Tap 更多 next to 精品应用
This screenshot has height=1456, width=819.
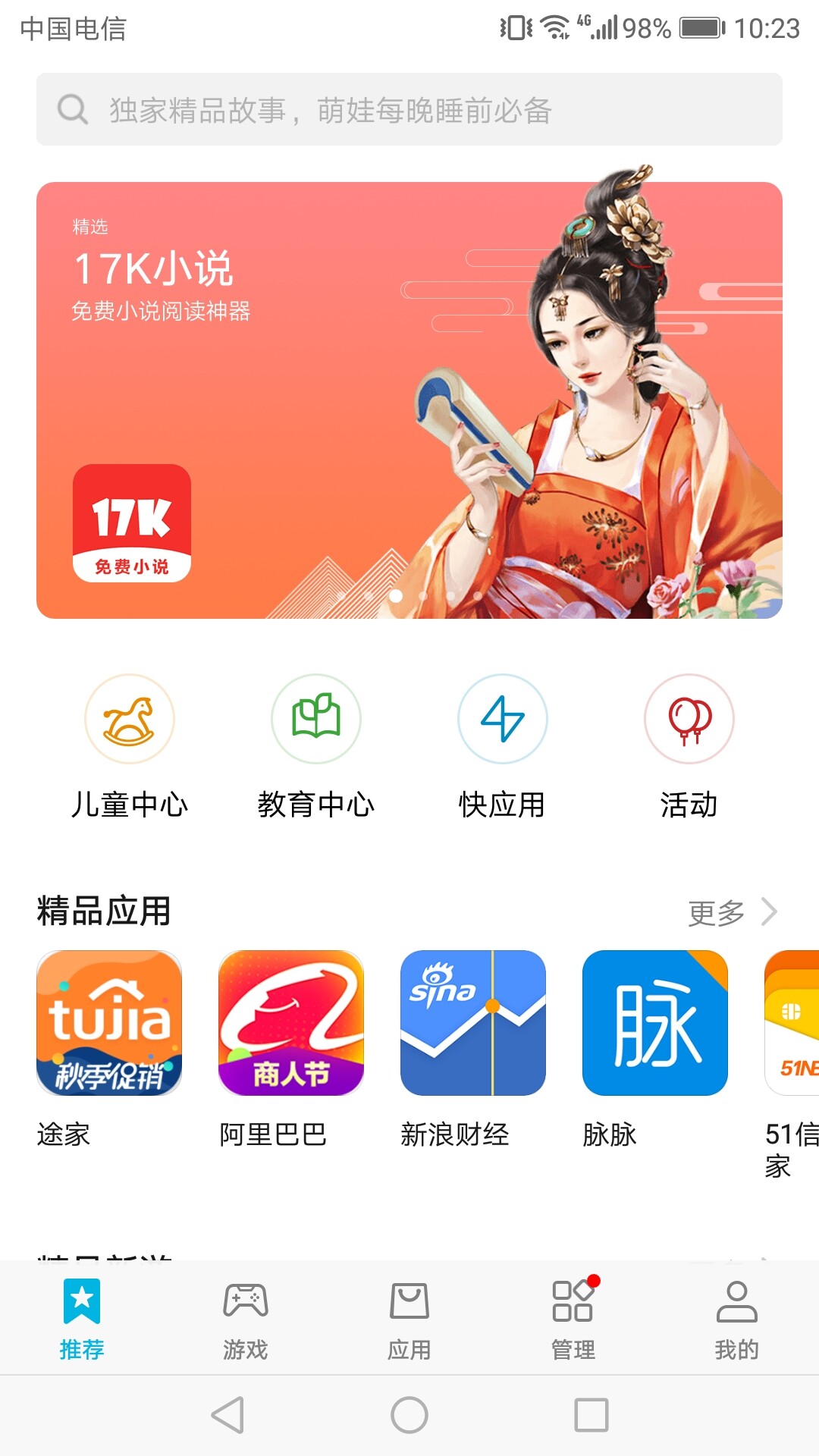[731, 912]
